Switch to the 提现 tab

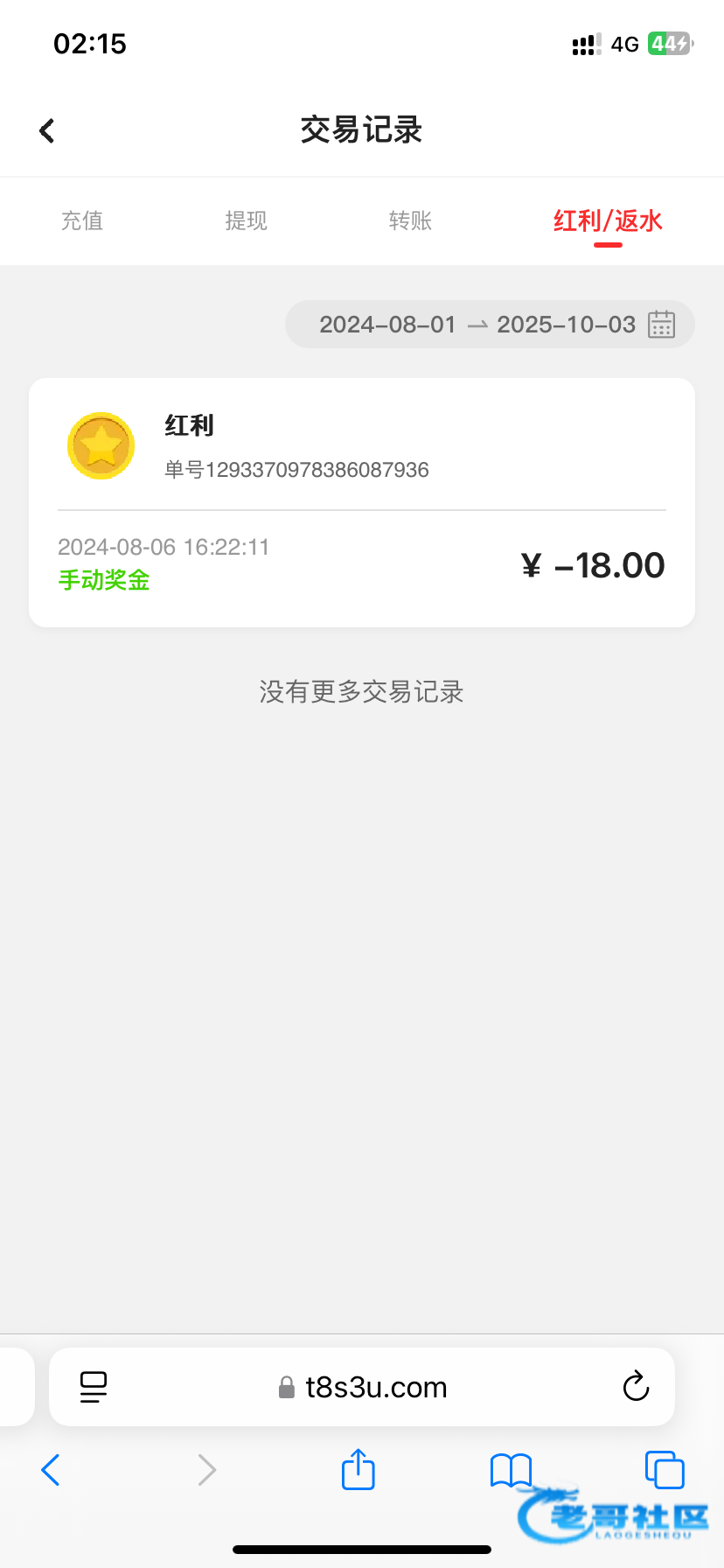246,220
